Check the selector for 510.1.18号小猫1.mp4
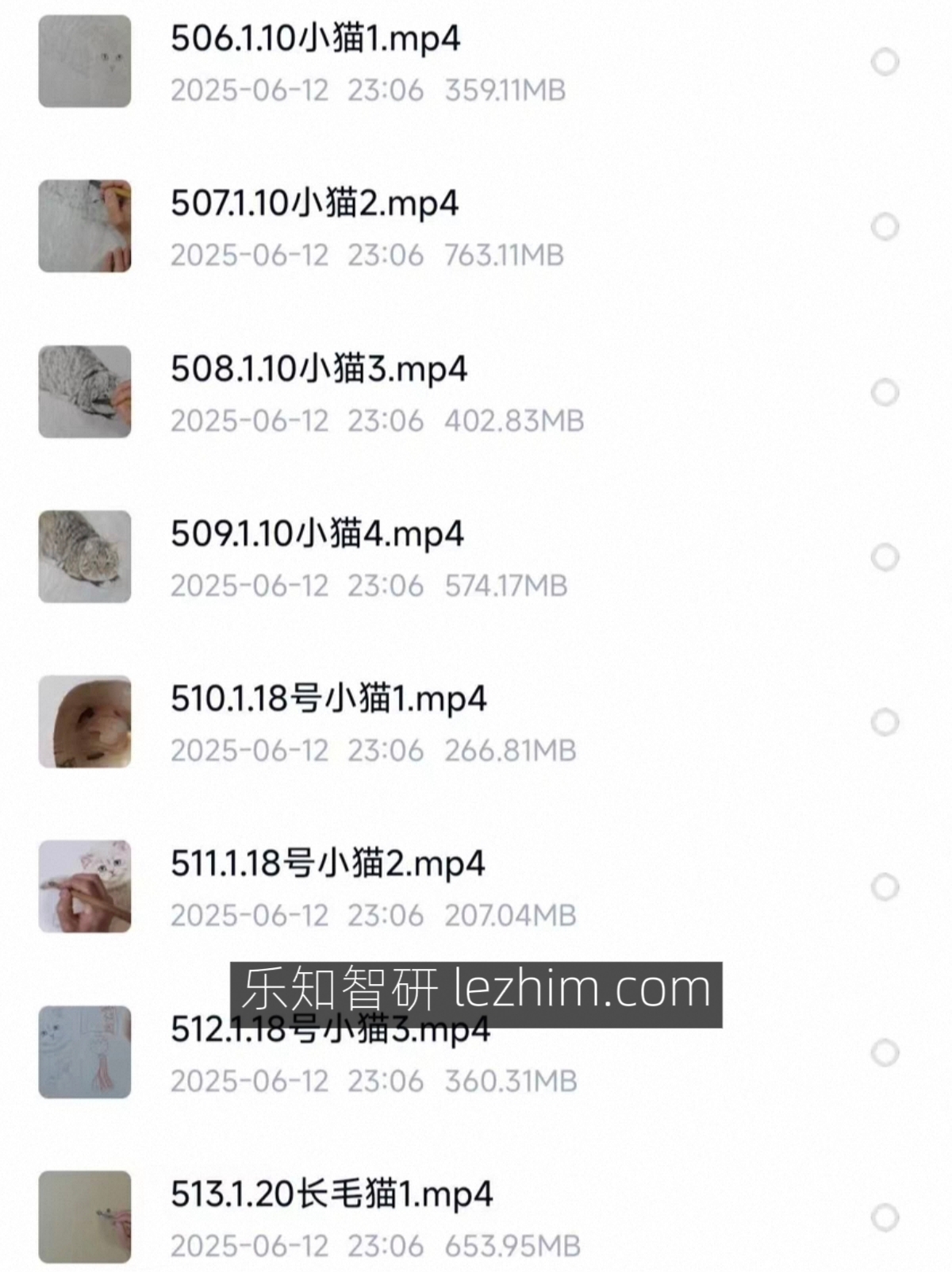The height and width of the screenshot is (1272, 952). pos(885,722)
